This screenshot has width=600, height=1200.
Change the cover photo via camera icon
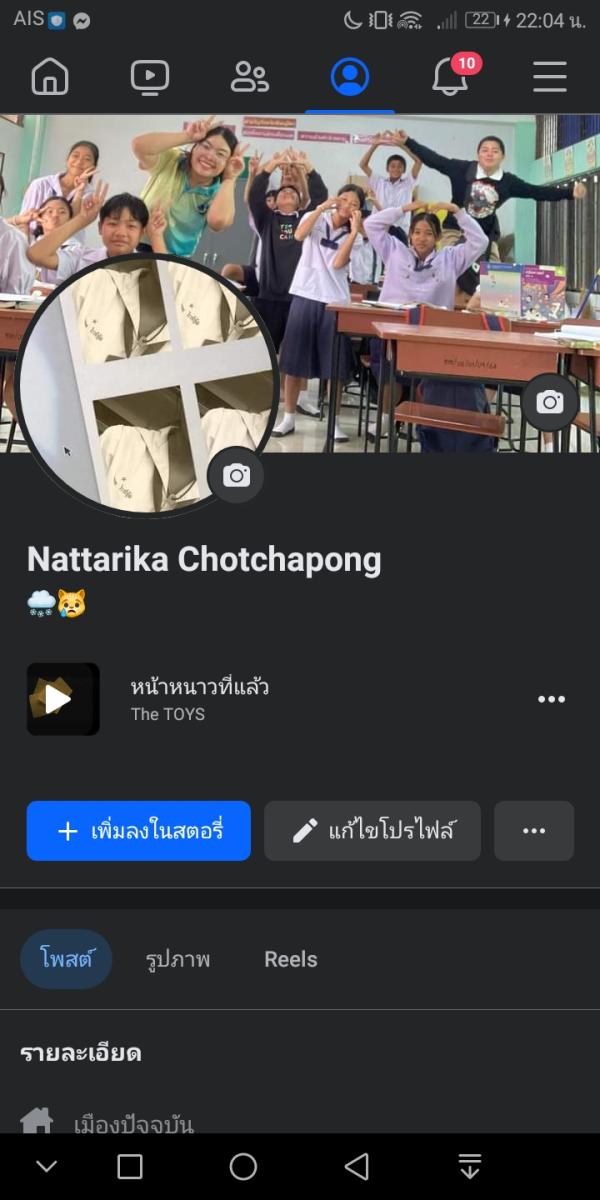550,402
